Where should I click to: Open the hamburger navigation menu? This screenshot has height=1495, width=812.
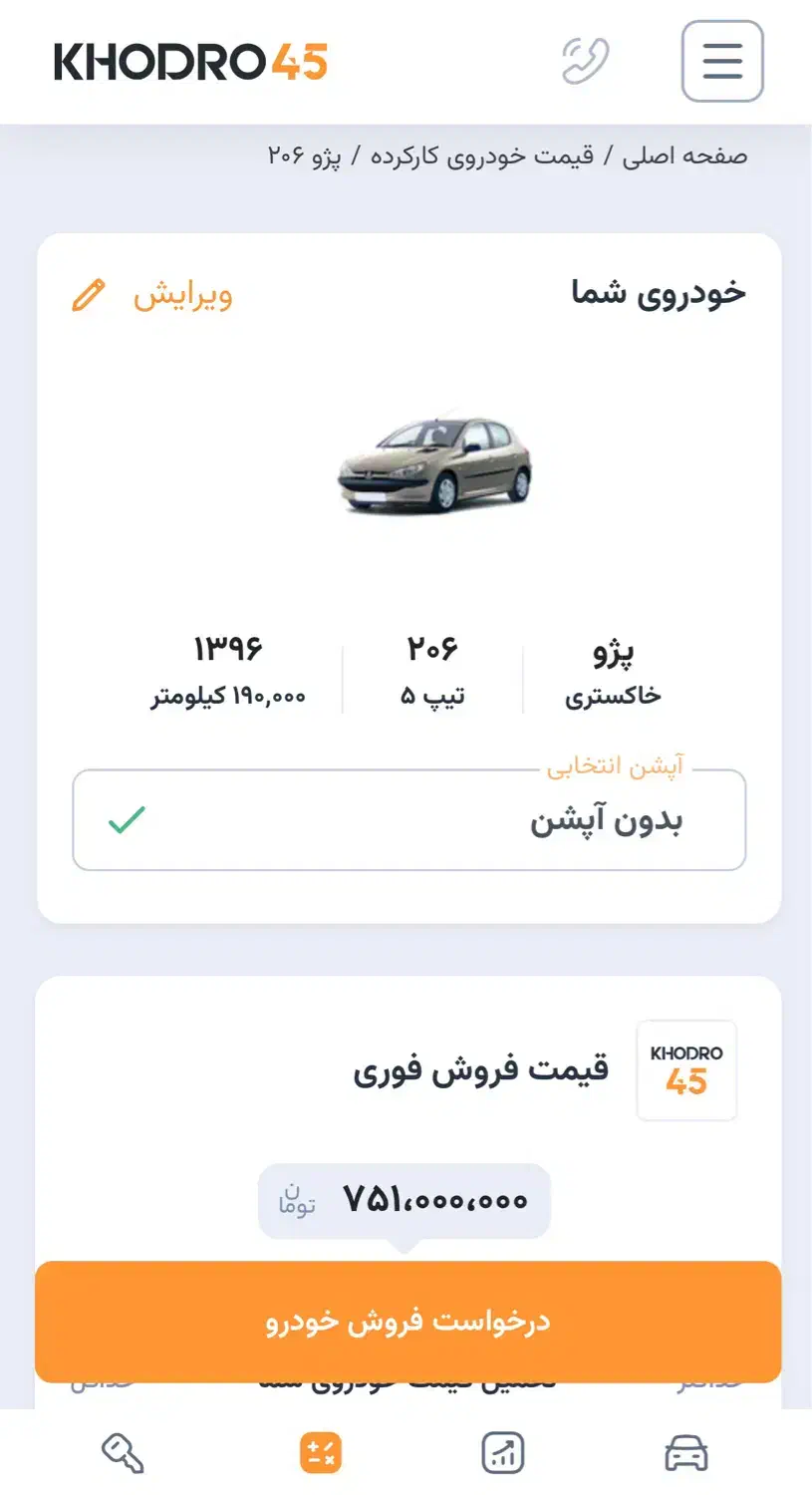pyautogui.click(x=721, y=62)
